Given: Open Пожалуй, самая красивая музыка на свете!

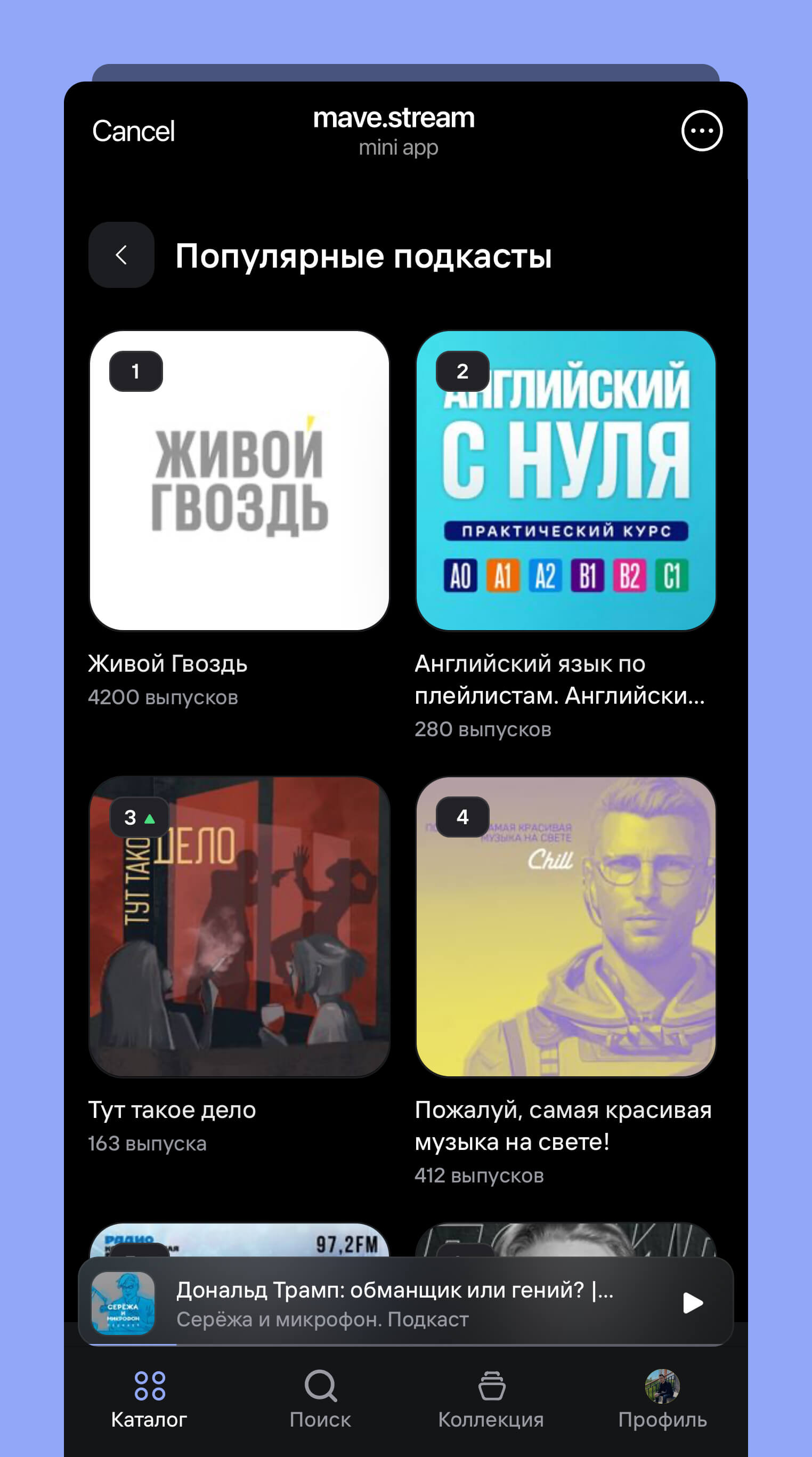Looking at the screenshot, I should click(x=565, y=927).
